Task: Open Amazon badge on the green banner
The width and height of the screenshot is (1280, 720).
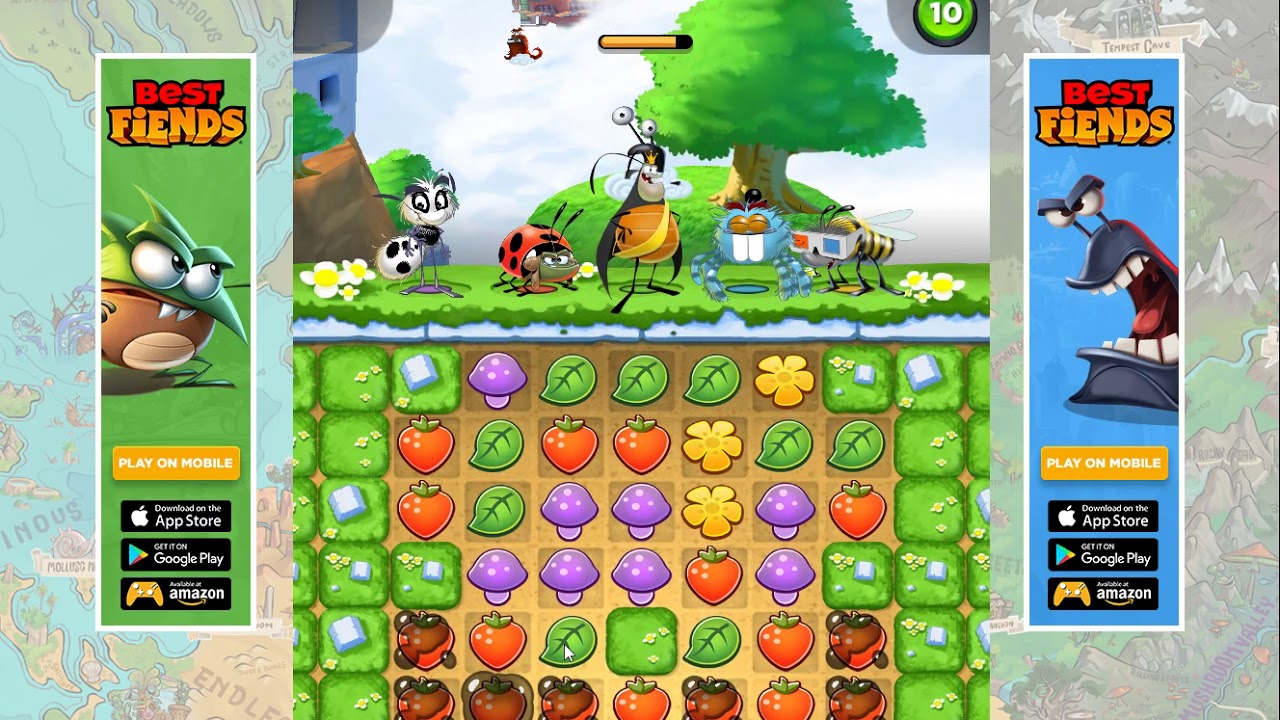Action: tap(176, 593)
